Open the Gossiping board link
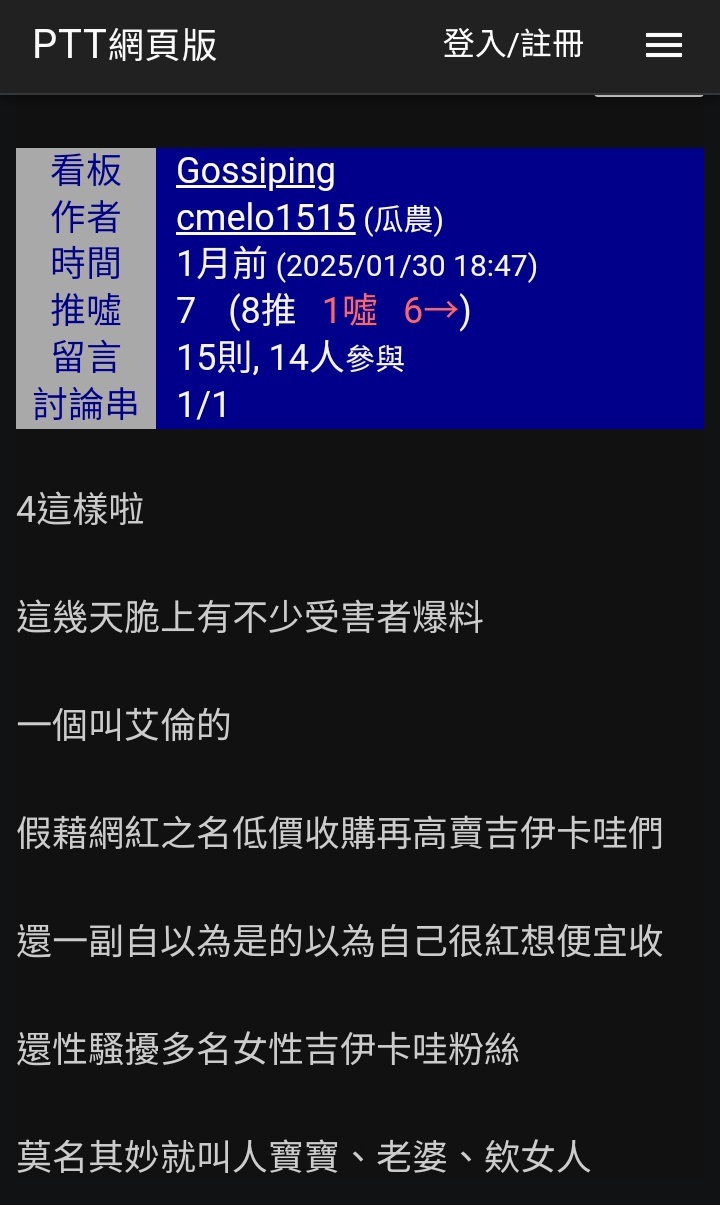Image resolution: width=720 pixels, height=1205 pixels. tap(255, 171)
